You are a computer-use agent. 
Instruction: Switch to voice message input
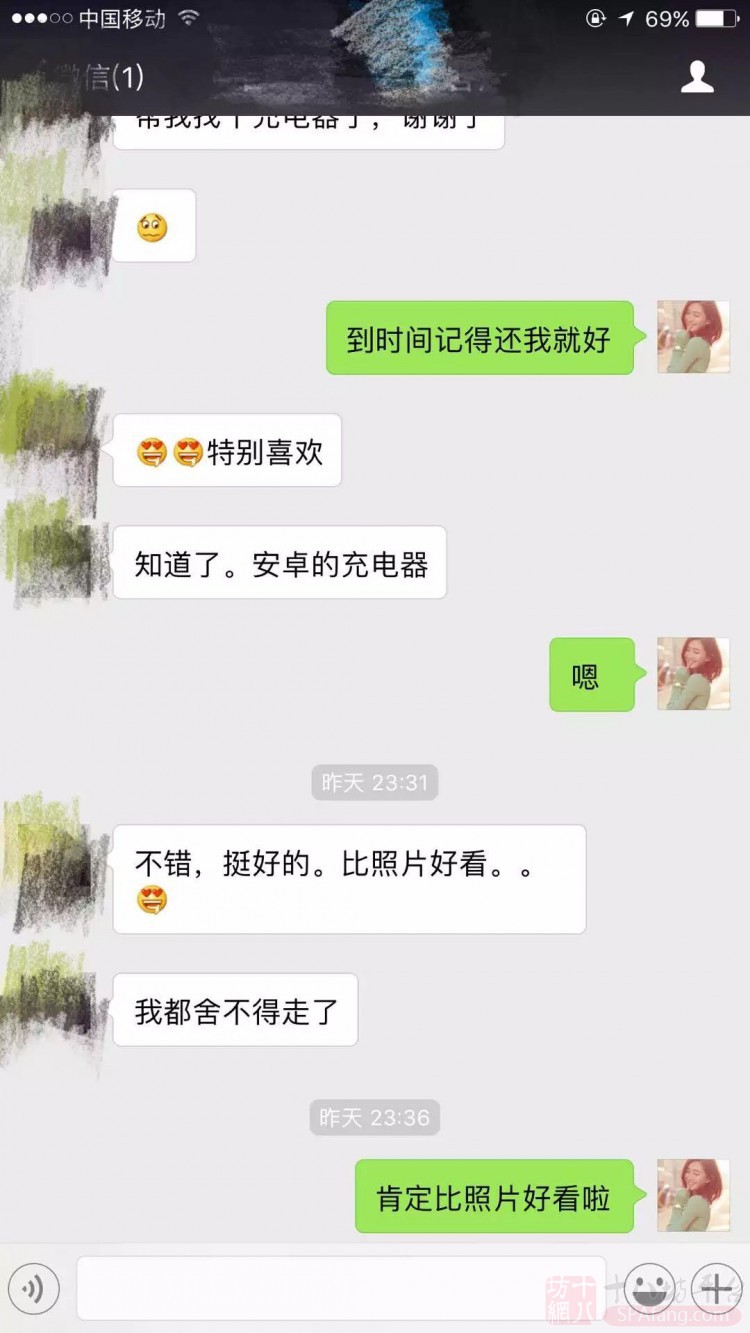tap(34, 1289)
